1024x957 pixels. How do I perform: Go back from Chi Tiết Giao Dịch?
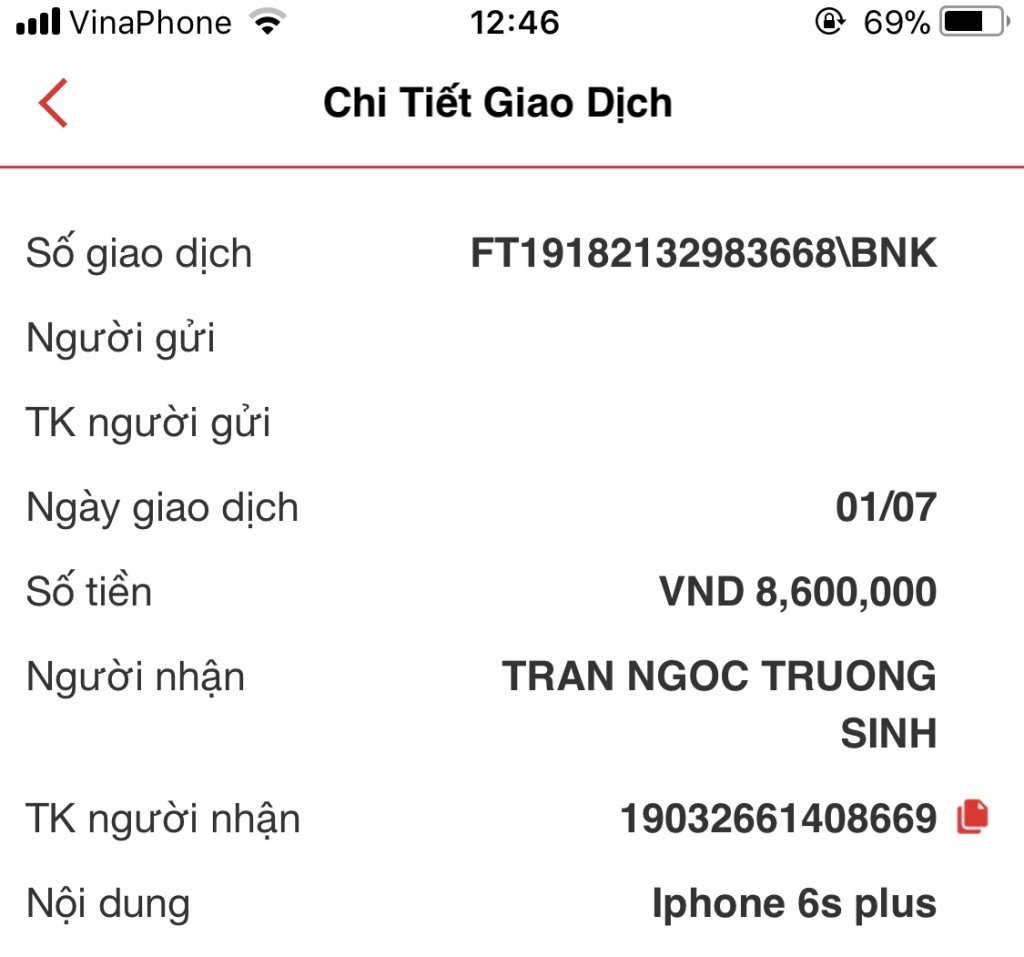53,103
